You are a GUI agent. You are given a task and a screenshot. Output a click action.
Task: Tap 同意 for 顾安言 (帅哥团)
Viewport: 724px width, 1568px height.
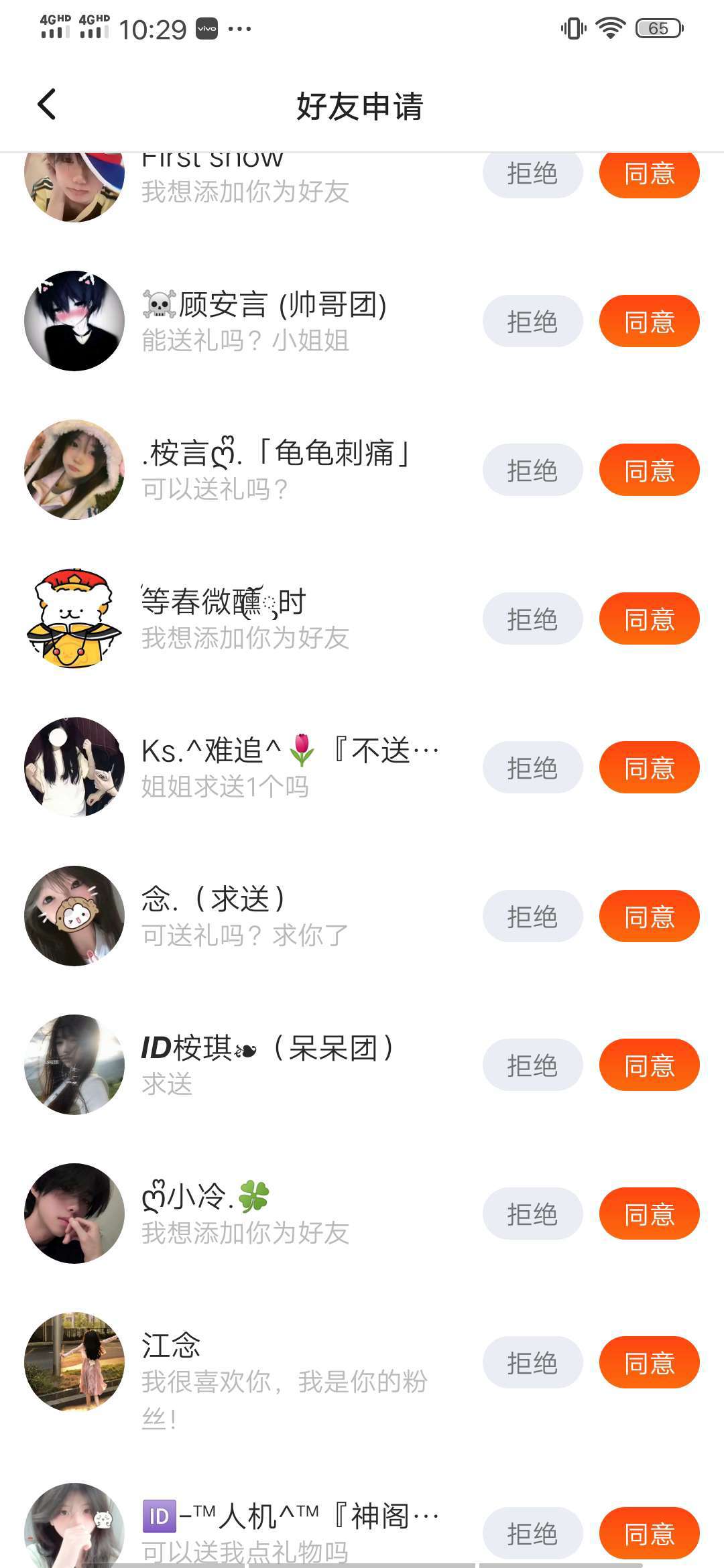(649, 322)
